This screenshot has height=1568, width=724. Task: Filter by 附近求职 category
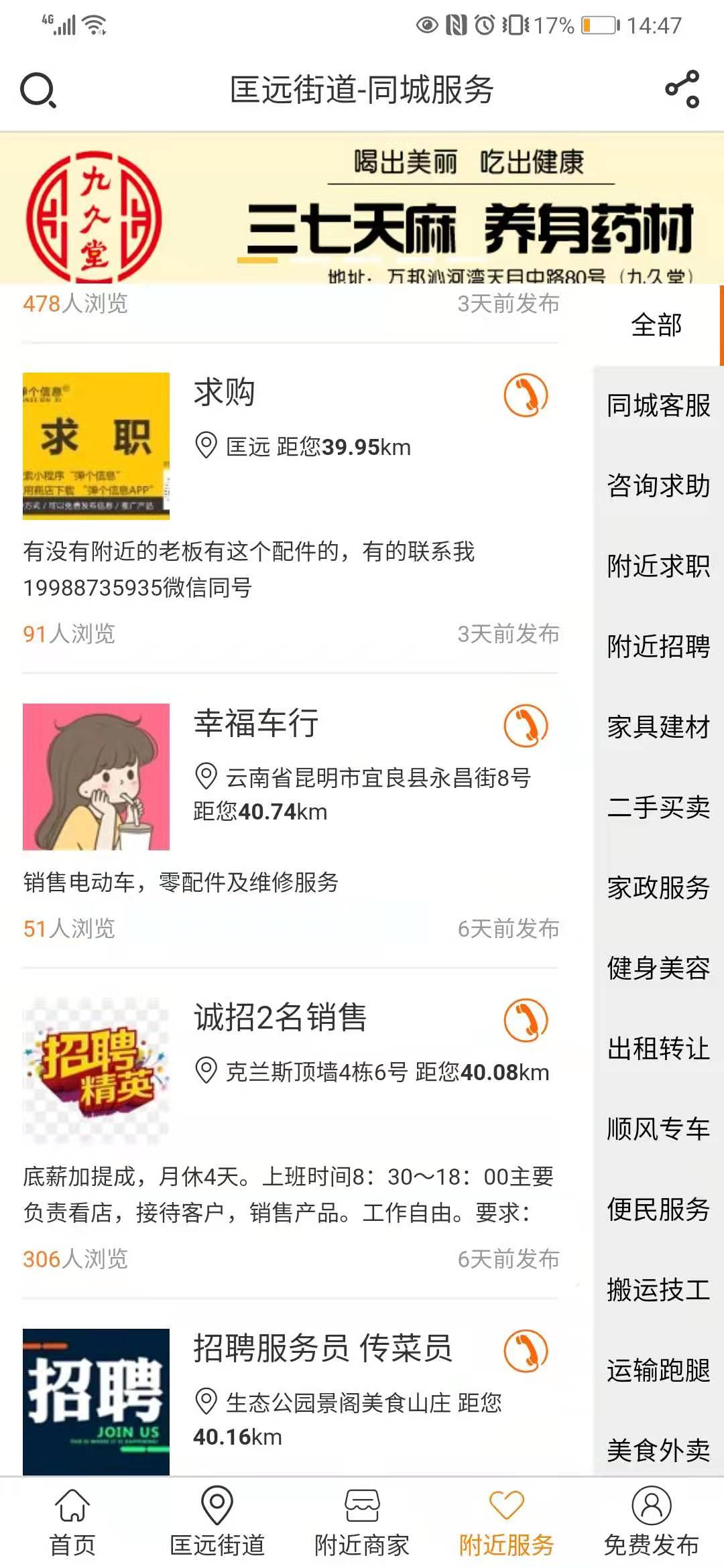[658, 567]
